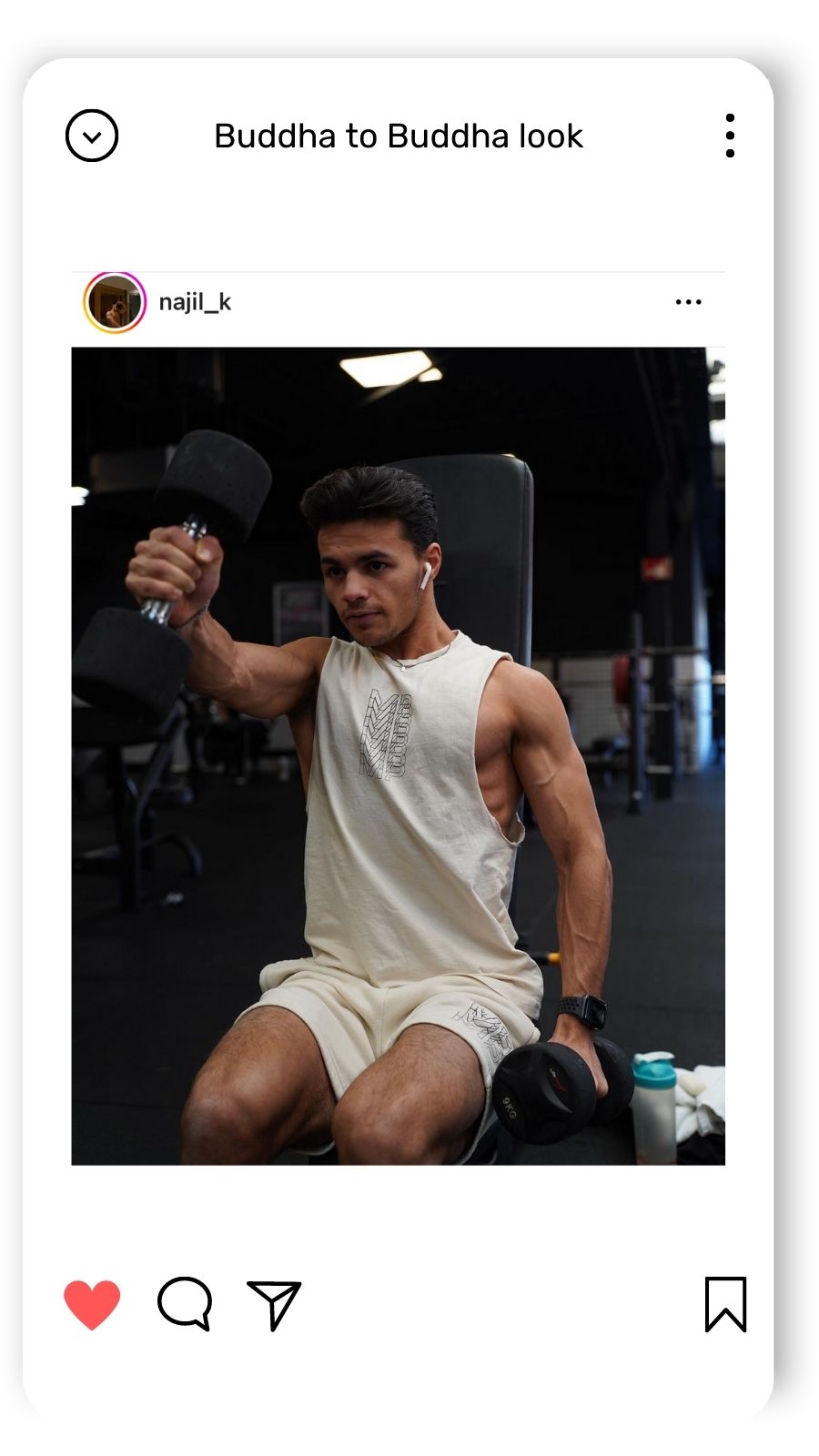Unlike the post with the red heart
This screenshot has width=819, height=1456.
click(92, 1304)
